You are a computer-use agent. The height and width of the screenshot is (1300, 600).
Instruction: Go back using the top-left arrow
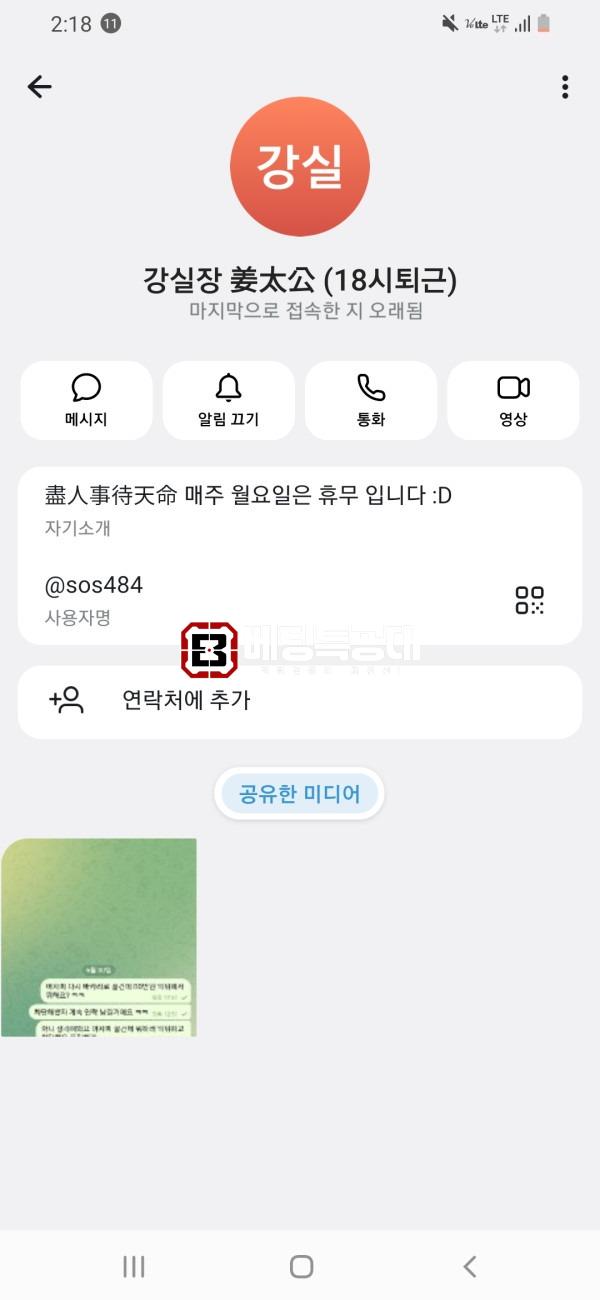pyautogui.click(x=39, y=87)
